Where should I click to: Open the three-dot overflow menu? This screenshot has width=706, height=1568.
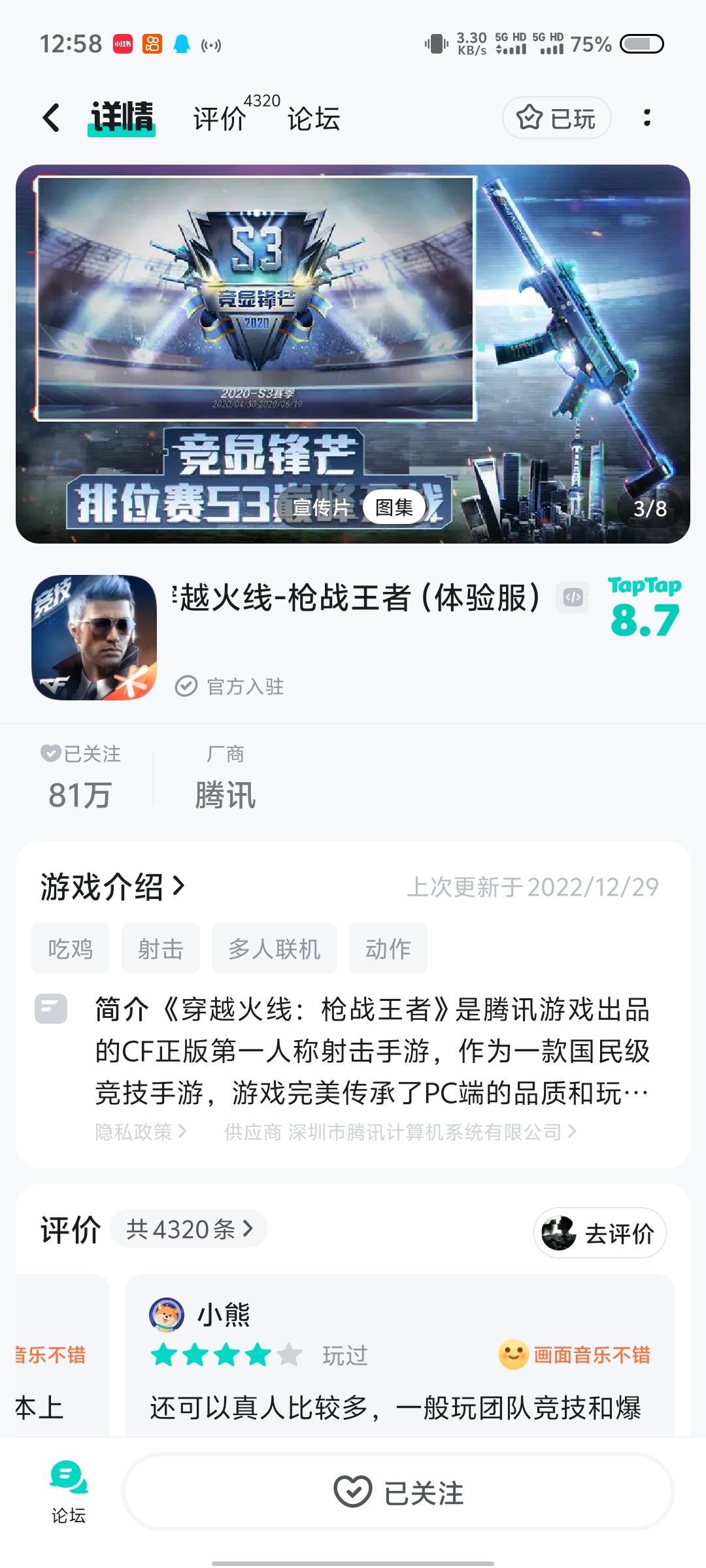tap(647, 118)
